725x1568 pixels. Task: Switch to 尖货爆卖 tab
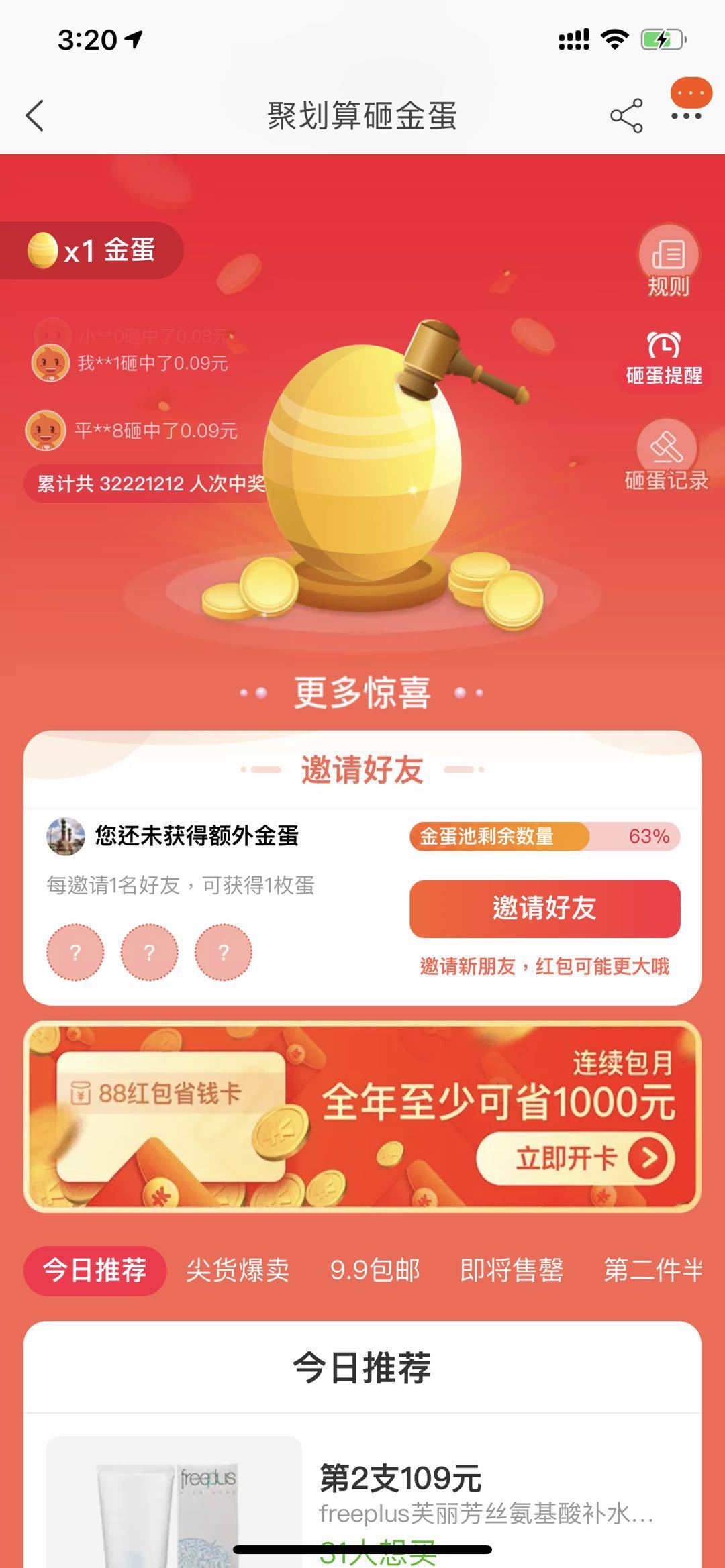(238, 1270)
